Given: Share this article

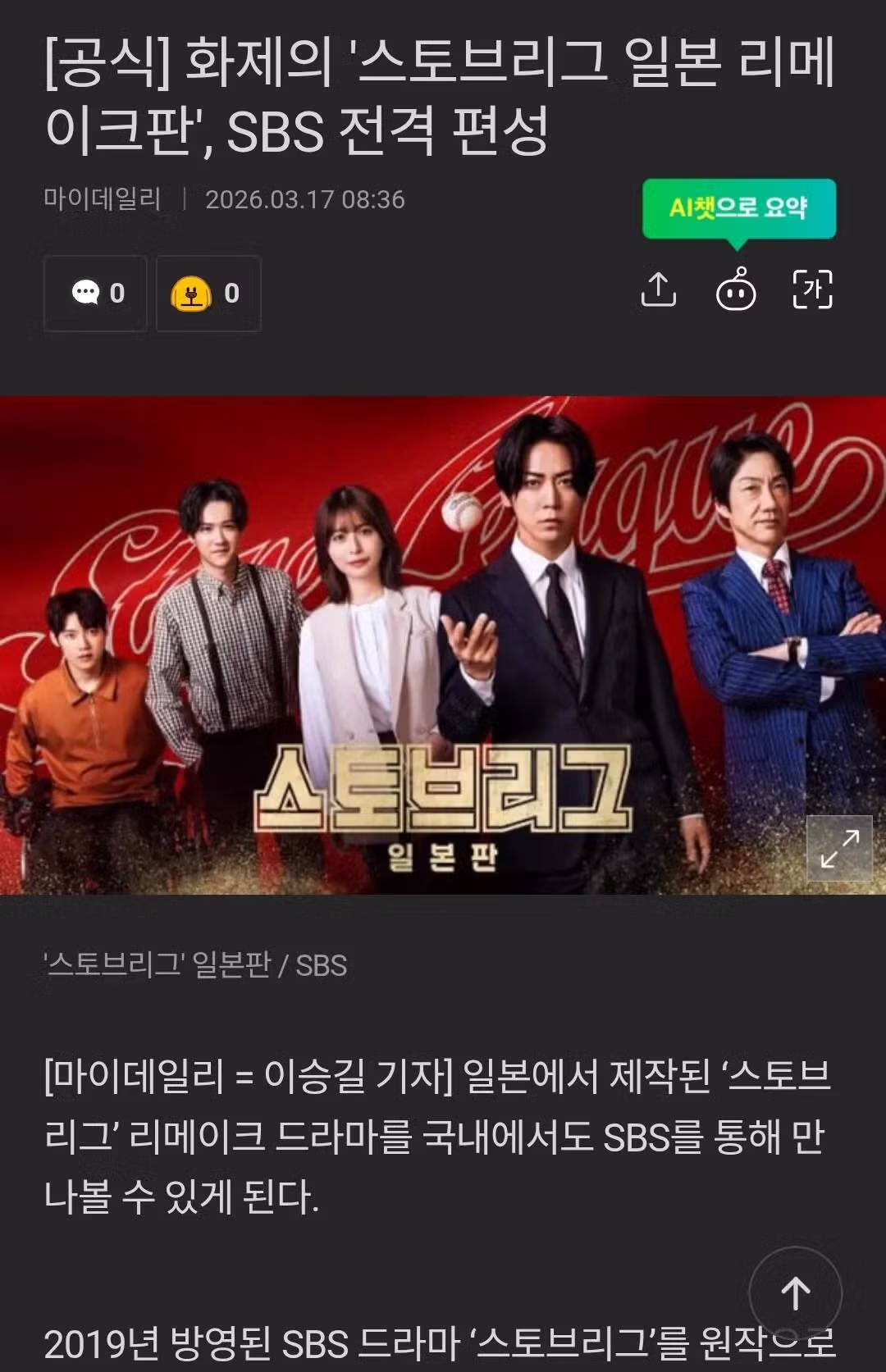Looking at the screenshot, I should point(659,289).
